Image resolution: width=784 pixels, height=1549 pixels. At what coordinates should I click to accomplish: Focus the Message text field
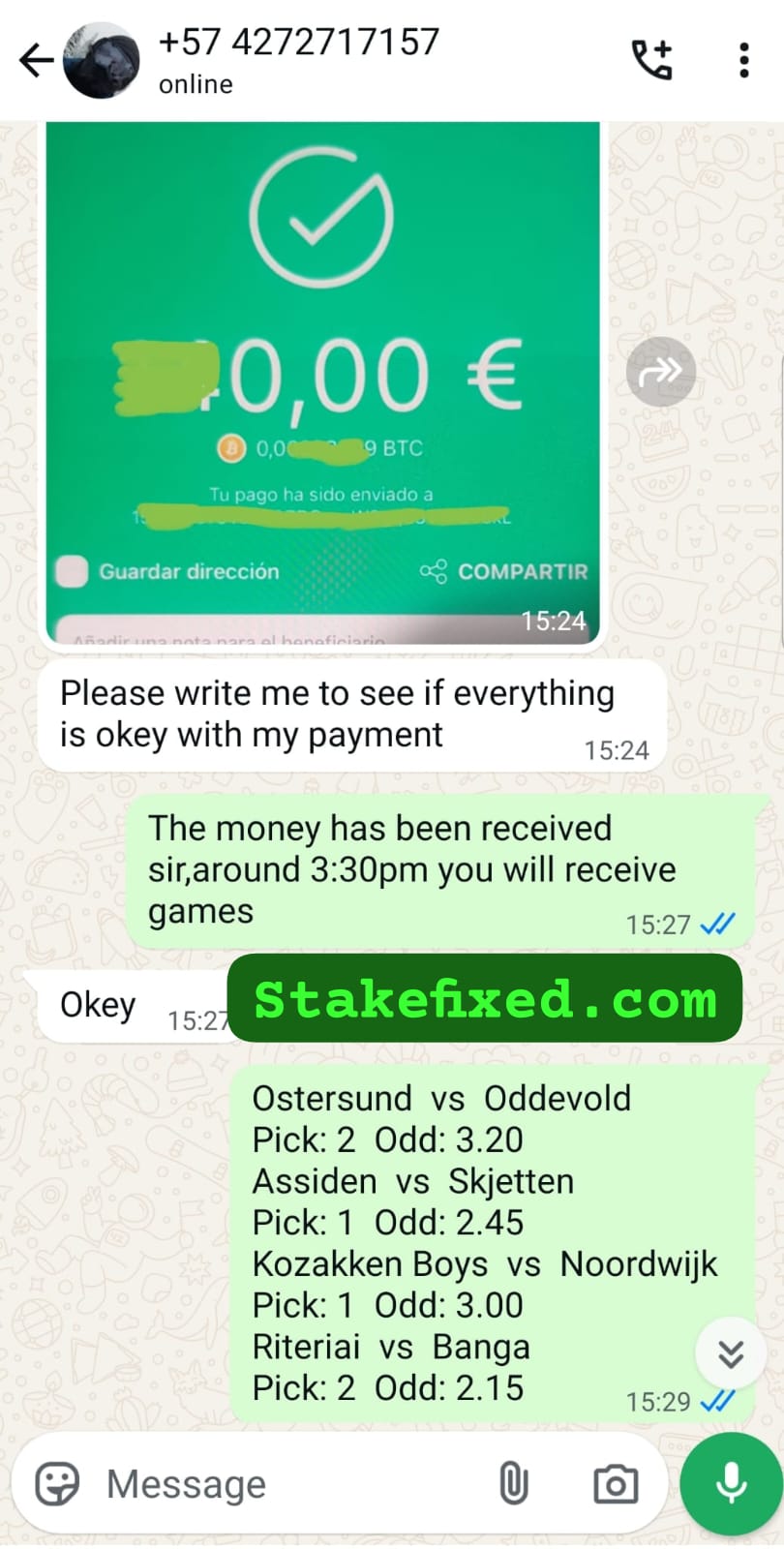click(290, 1484)
